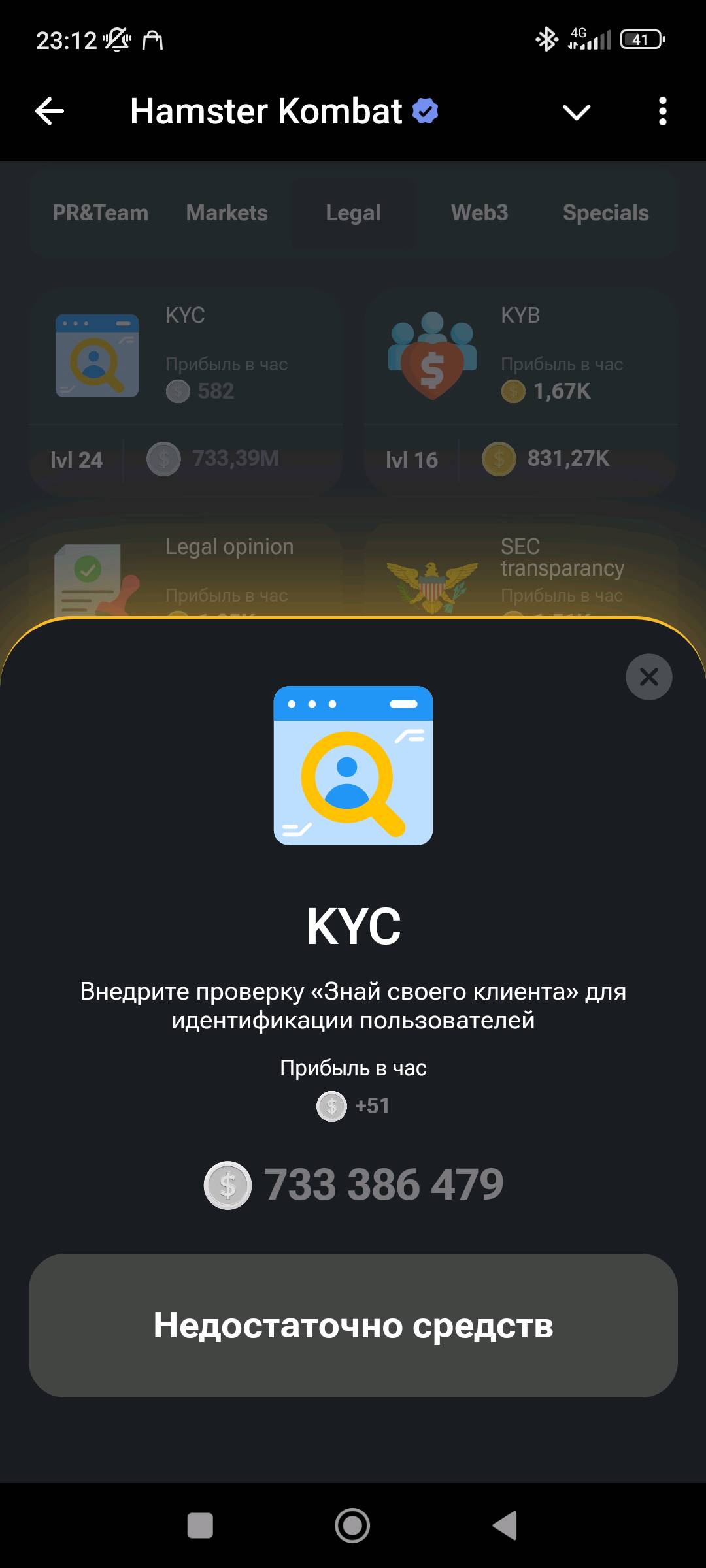Switch to the PR&Team tab
706x1568 pixels.
point(100,213)
